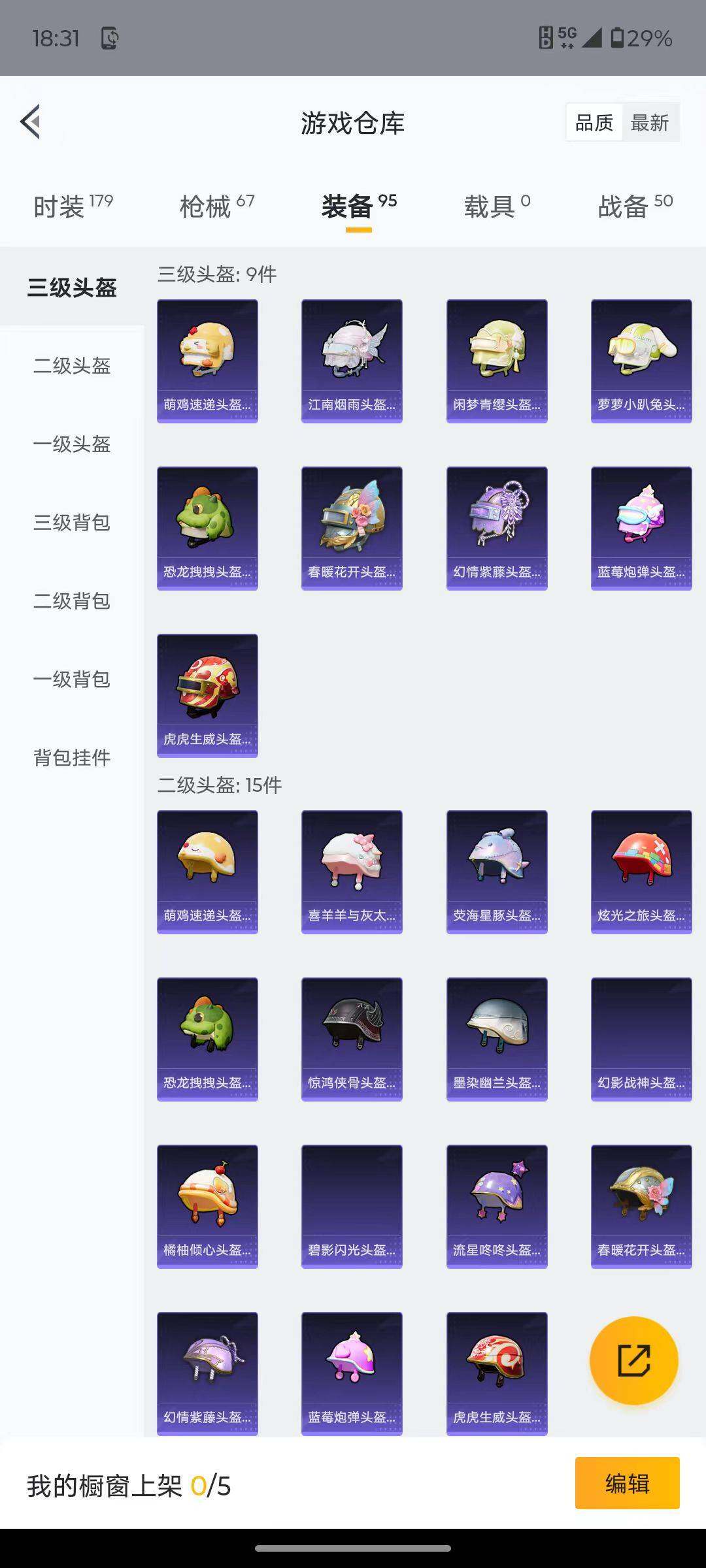The width and height of the screenshot is (706, 1568).
Task: Switch to the 枪械 tab
Action: [207, 206]
